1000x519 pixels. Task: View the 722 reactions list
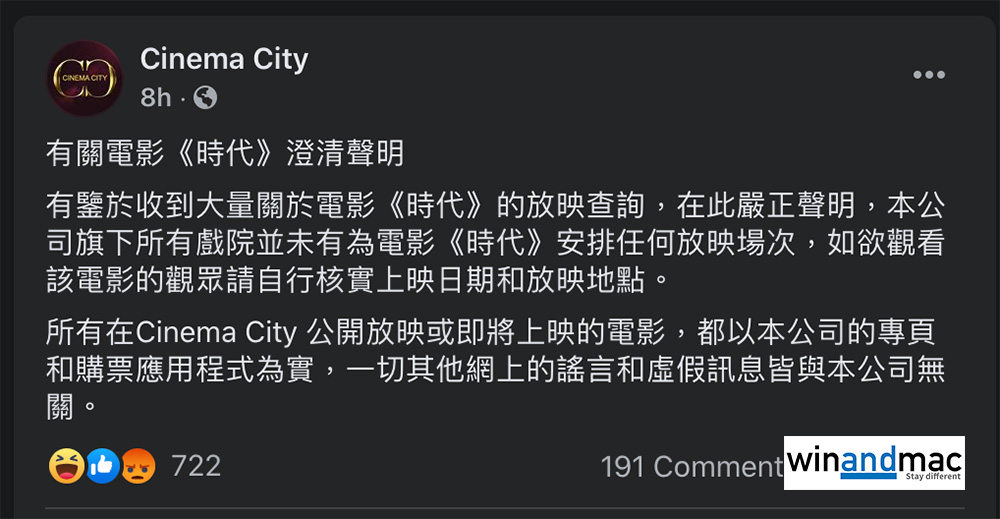(196, 466)
